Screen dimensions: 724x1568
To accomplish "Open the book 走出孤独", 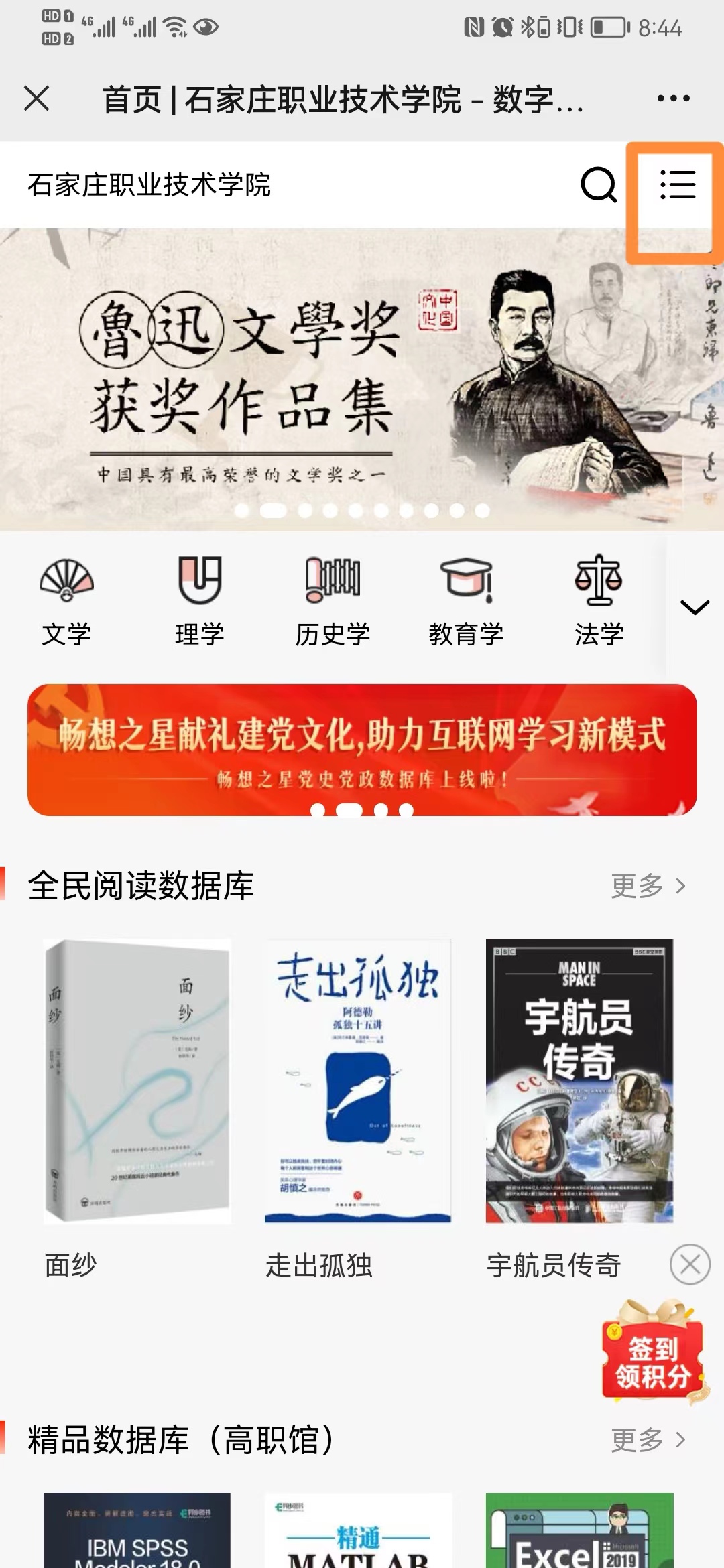I will [x=358, y=1080].
